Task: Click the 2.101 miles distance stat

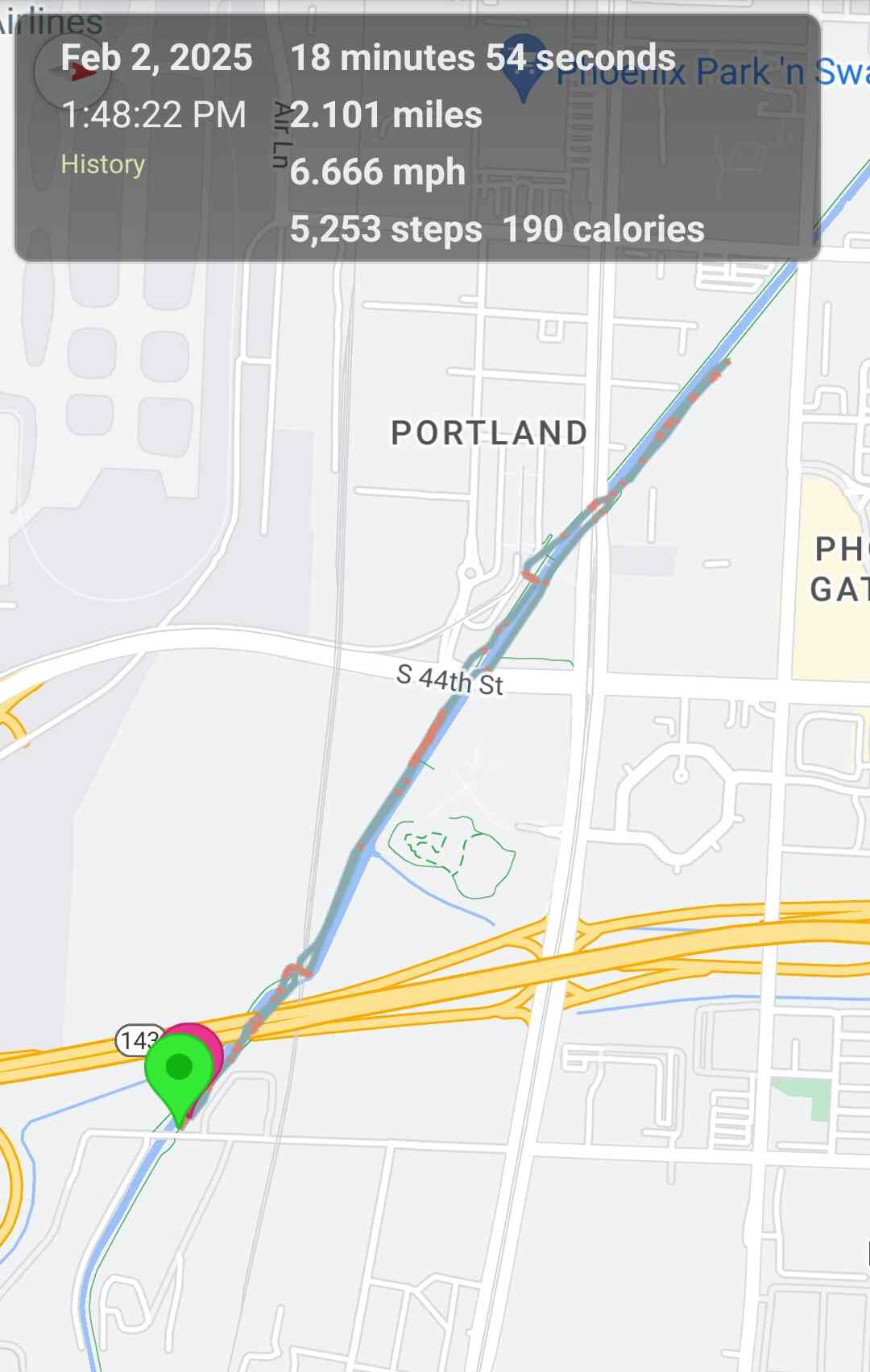Action: point(387,115)
